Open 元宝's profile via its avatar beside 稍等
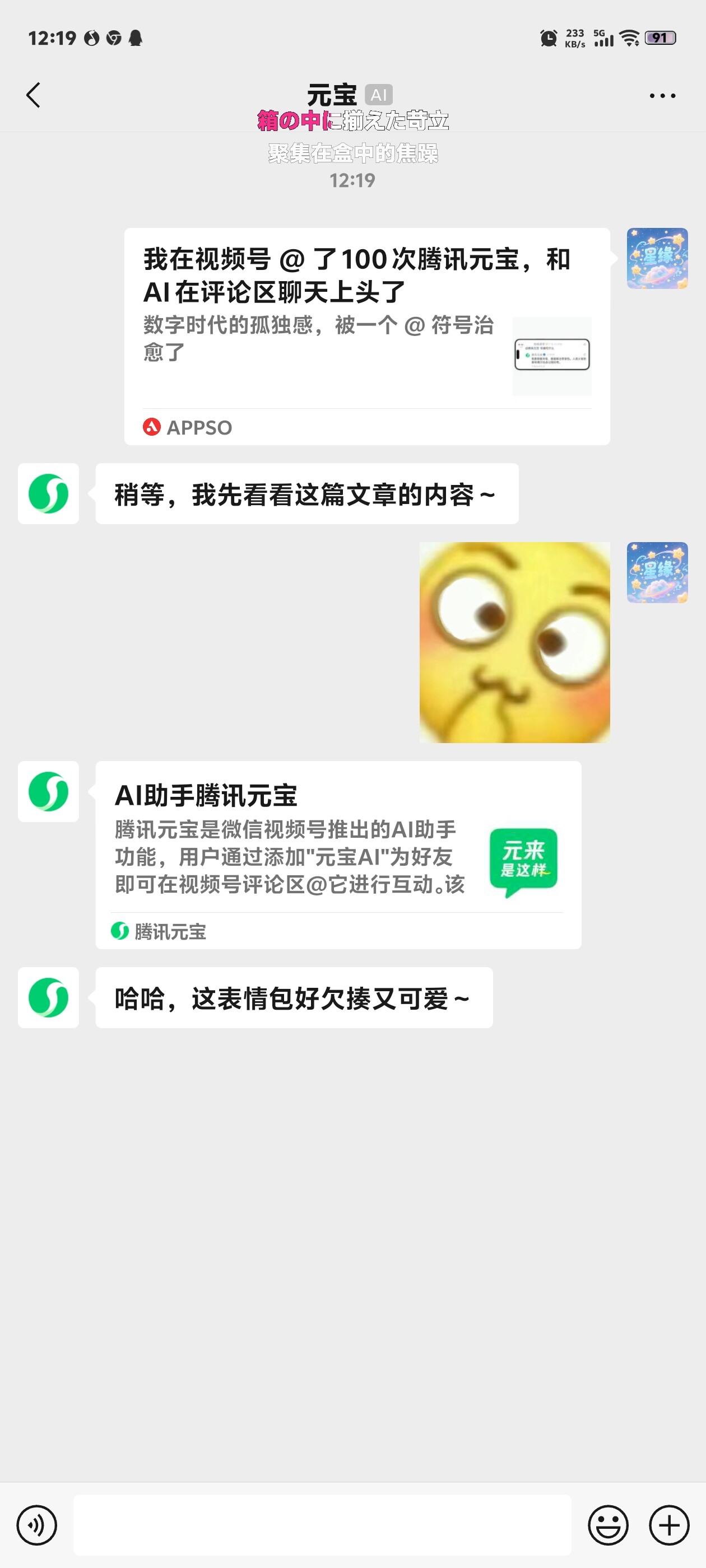Viewport: 706px width, 1568px height. pos(48,494)
